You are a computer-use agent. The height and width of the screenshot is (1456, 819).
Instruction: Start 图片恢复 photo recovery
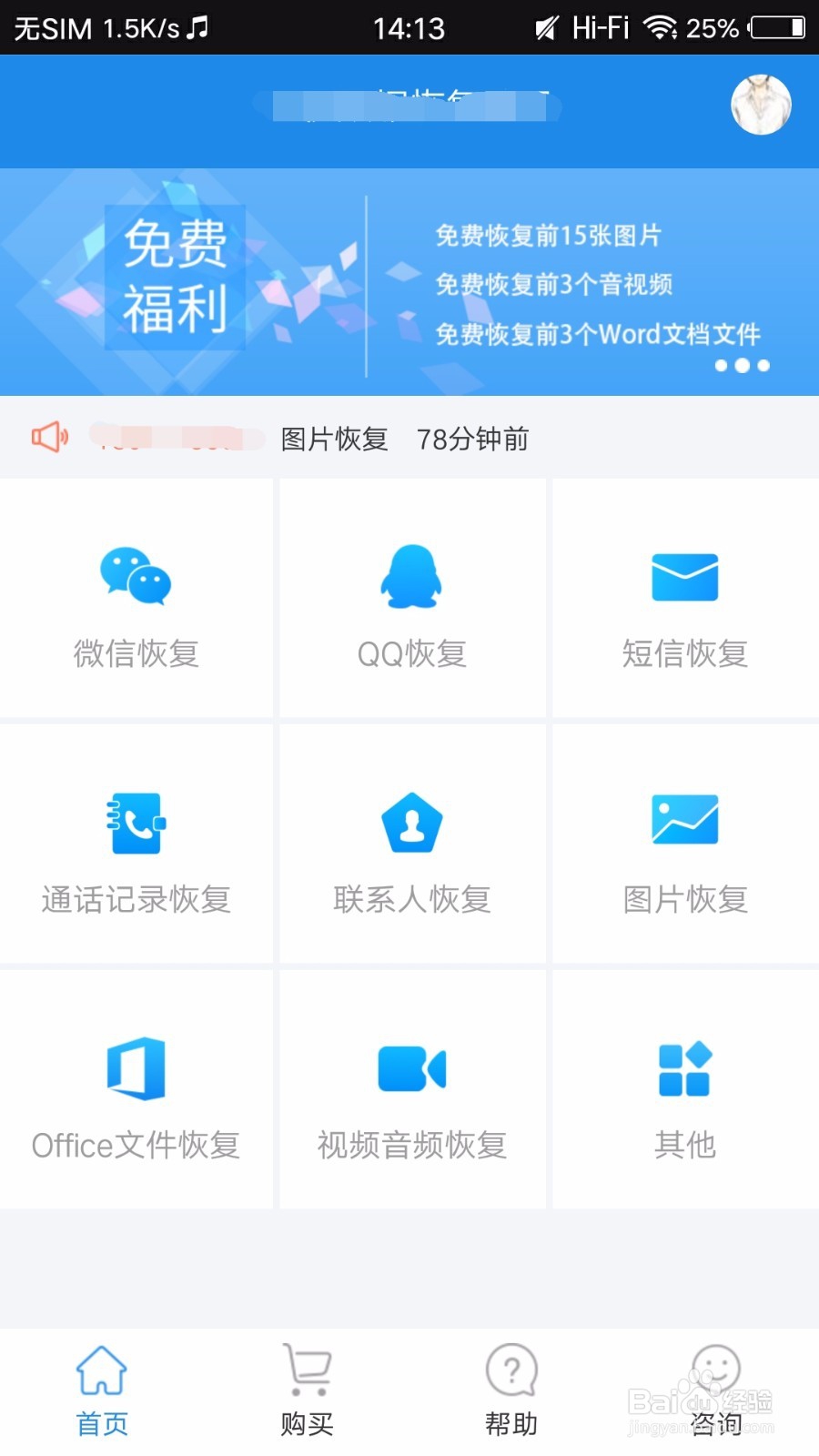coord(684,846)
